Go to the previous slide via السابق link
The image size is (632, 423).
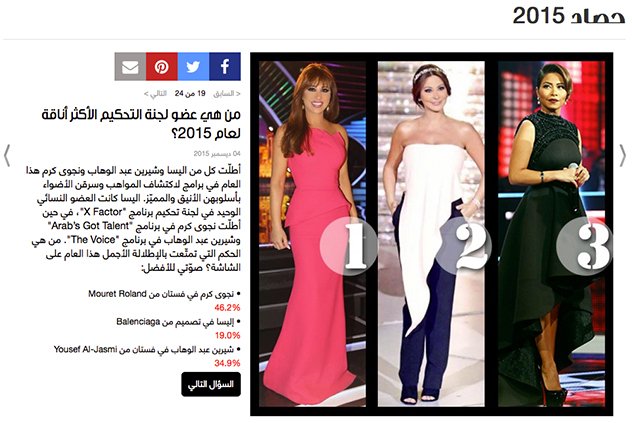[227, 92]
